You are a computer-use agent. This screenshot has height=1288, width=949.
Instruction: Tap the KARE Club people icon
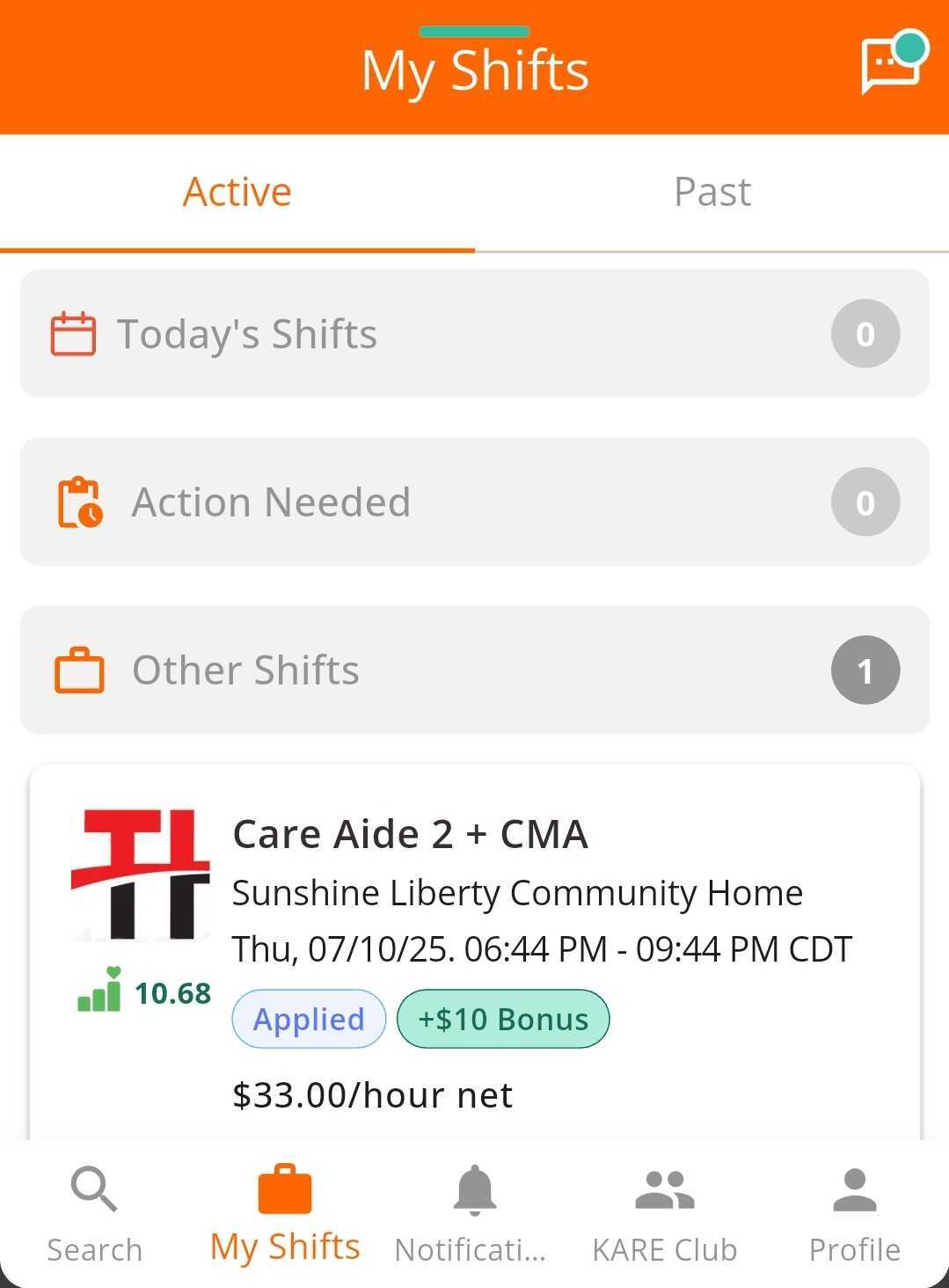(x=664, y=1189)
